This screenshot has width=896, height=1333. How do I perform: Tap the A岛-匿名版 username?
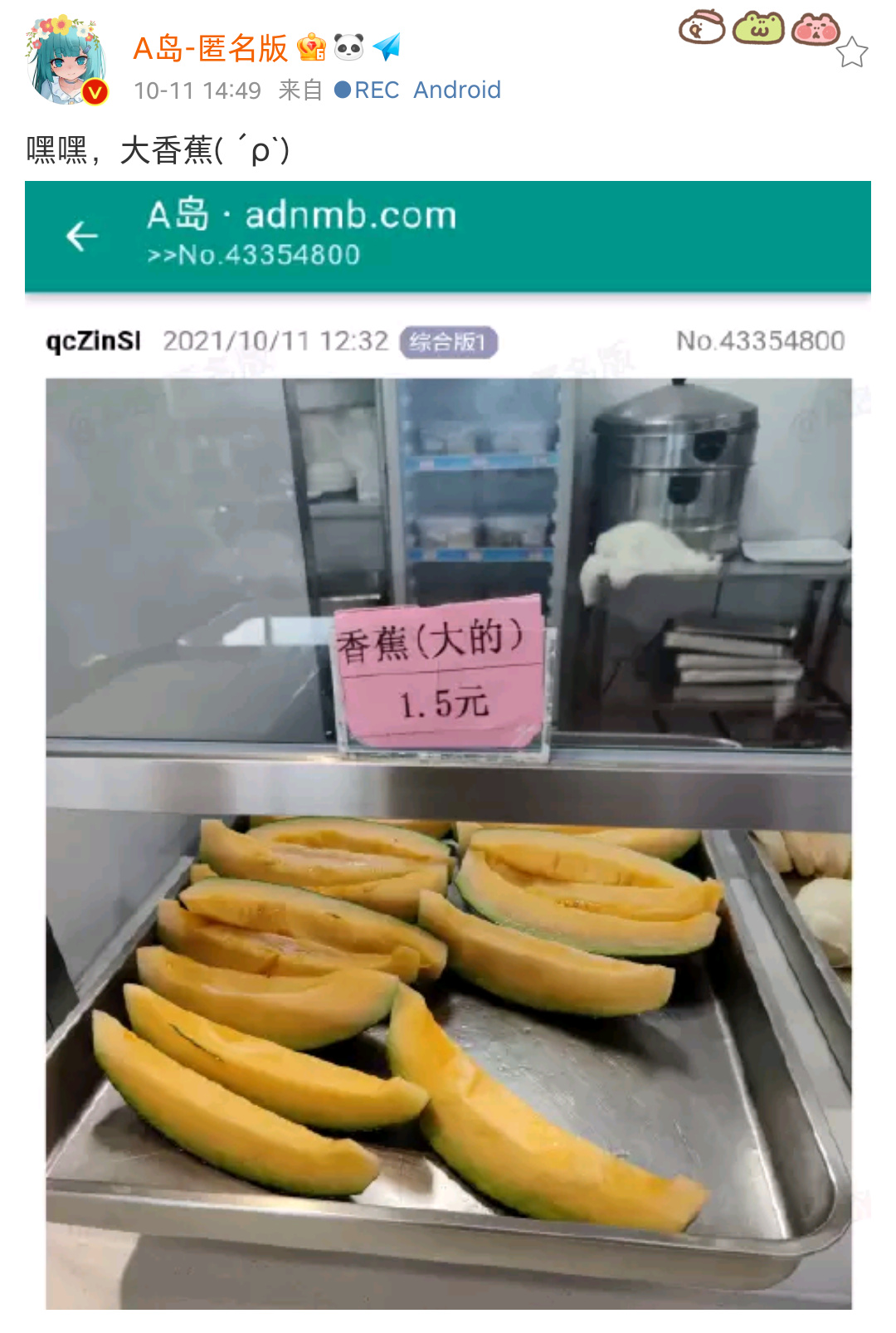[x=210, y=48]
